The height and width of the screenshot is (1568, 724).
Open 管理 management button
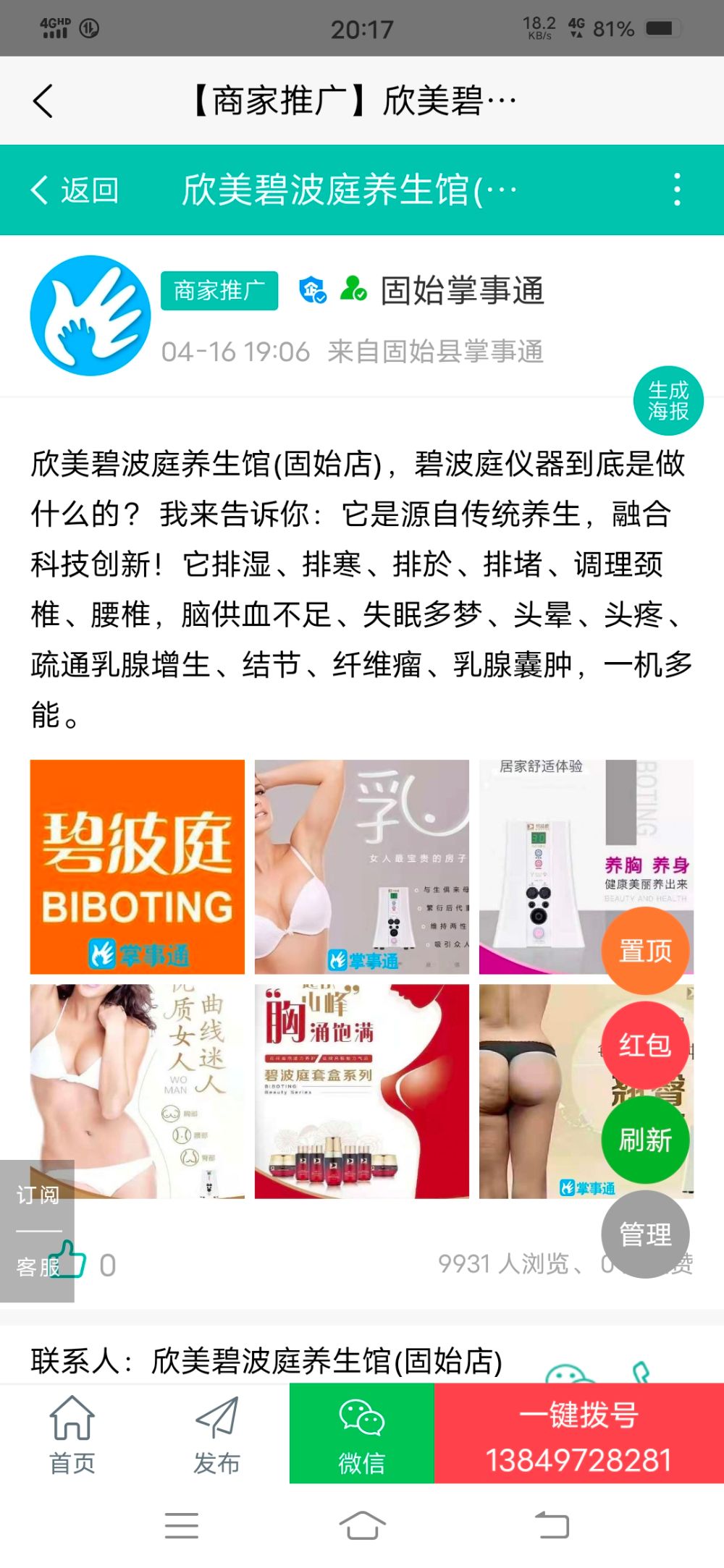coord(645,1234)
